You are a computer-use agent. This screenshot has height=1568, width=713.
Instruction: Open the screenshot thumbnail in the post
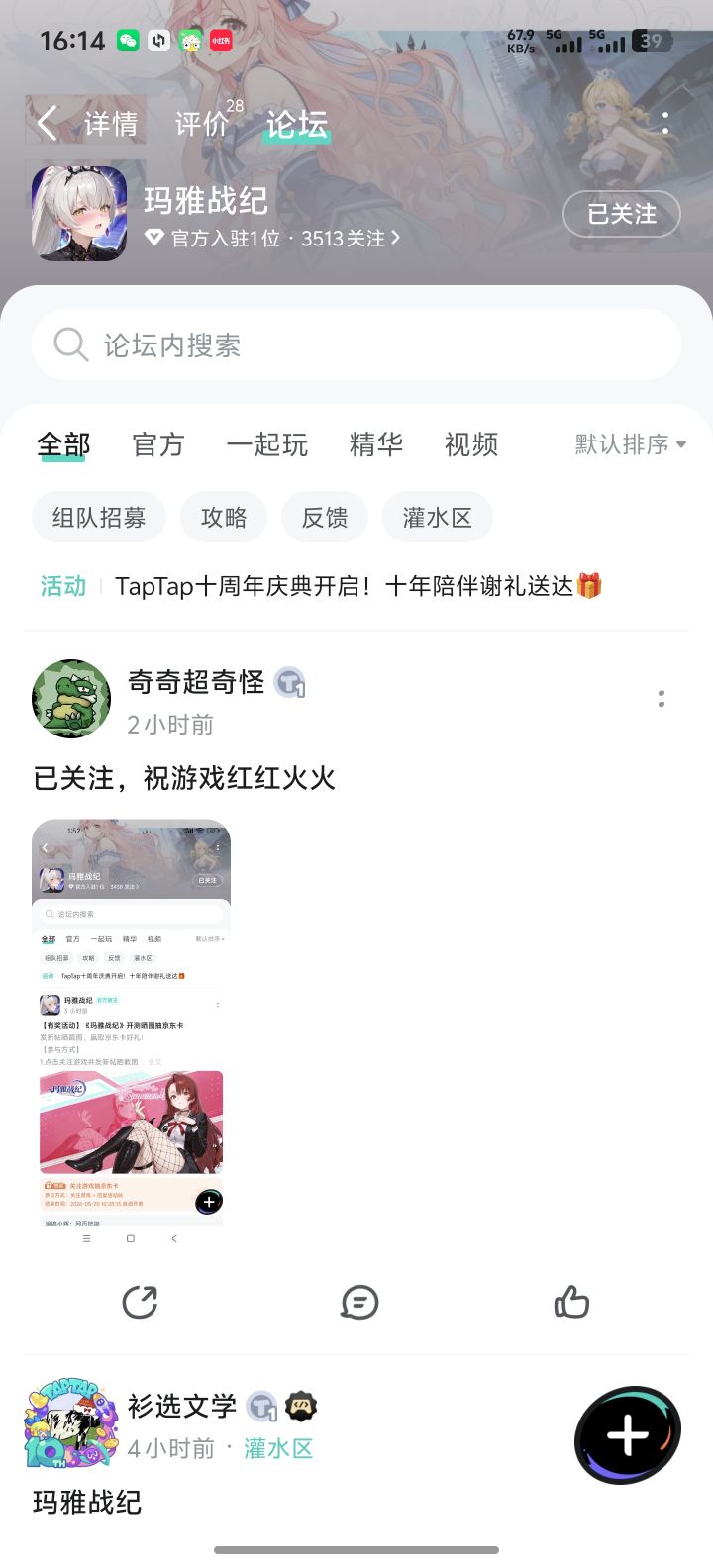[131, 1029]
